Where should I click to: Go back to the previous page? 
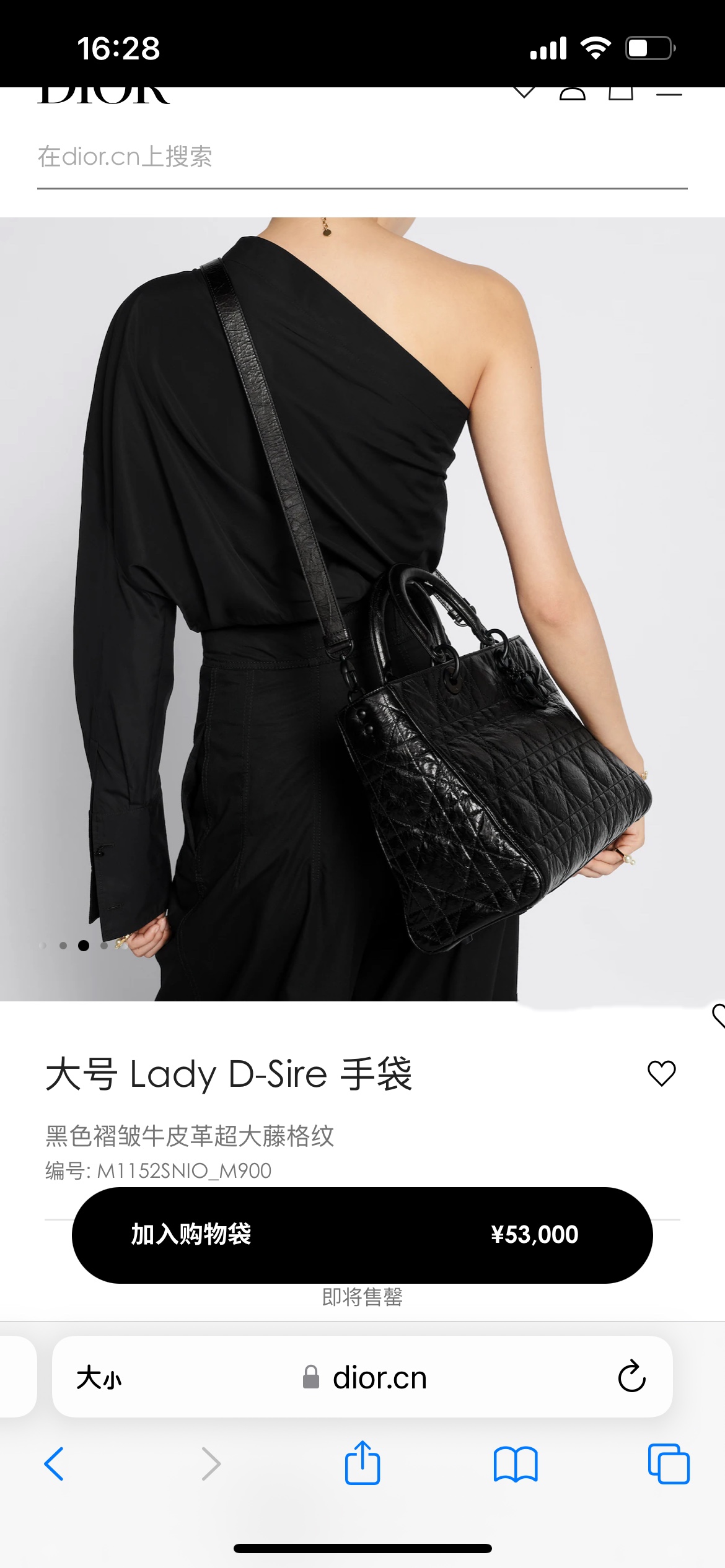coord(55,1464)
